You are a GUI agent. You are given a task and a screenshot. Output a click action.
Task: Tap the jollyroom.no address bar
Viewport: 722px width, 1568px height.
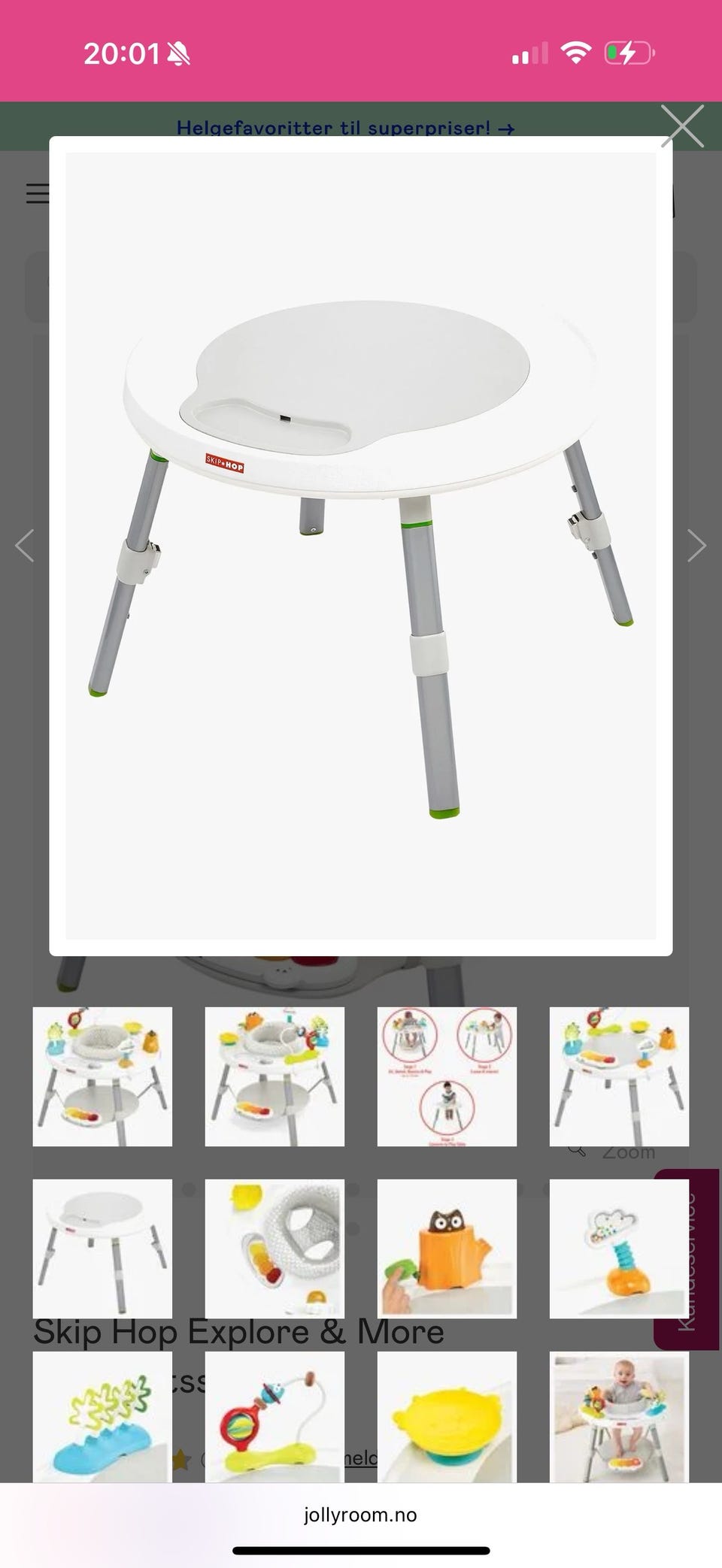(360, 1515)
